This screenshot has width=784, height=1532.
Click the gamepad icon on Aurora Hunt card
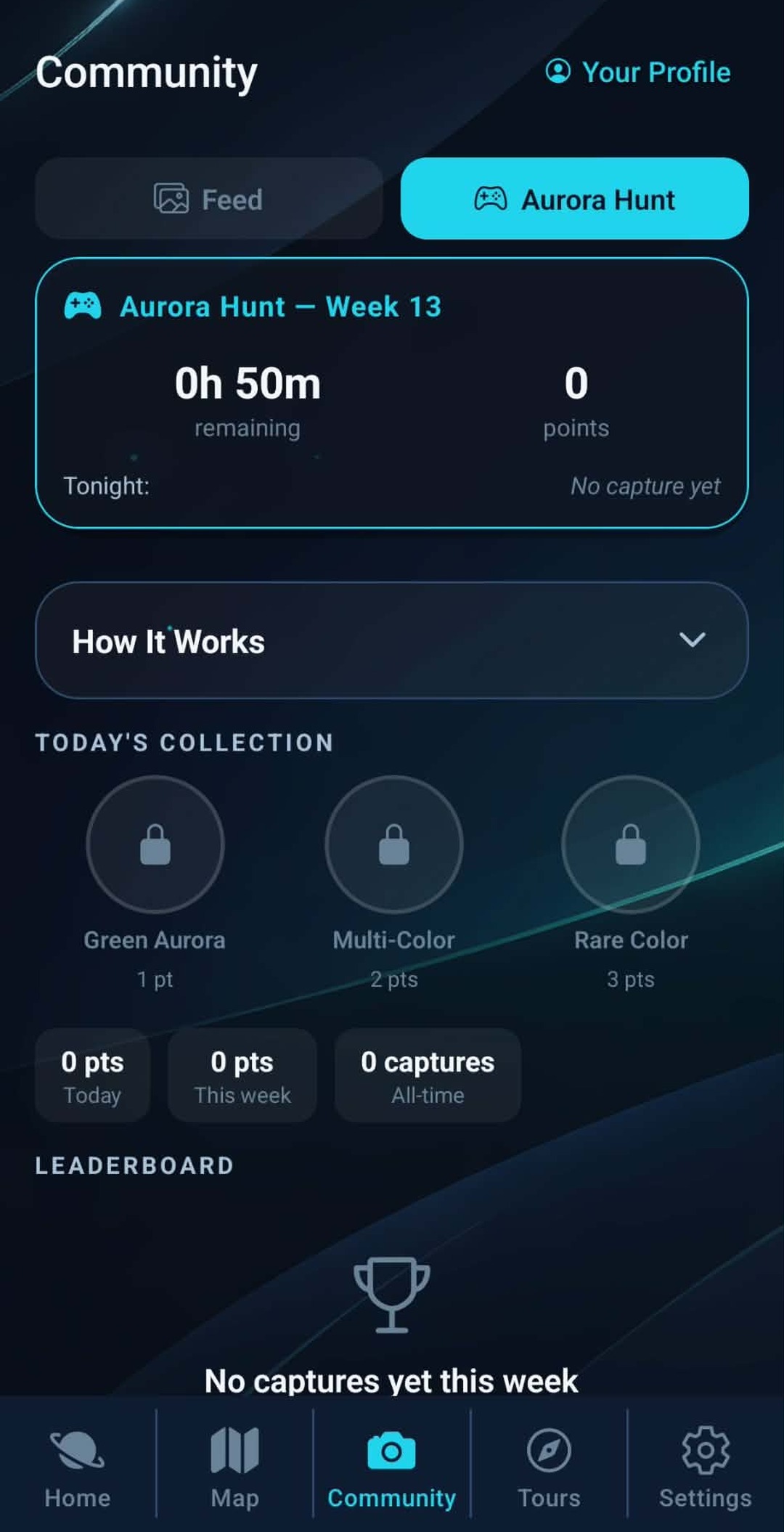[x=82, y=306]
